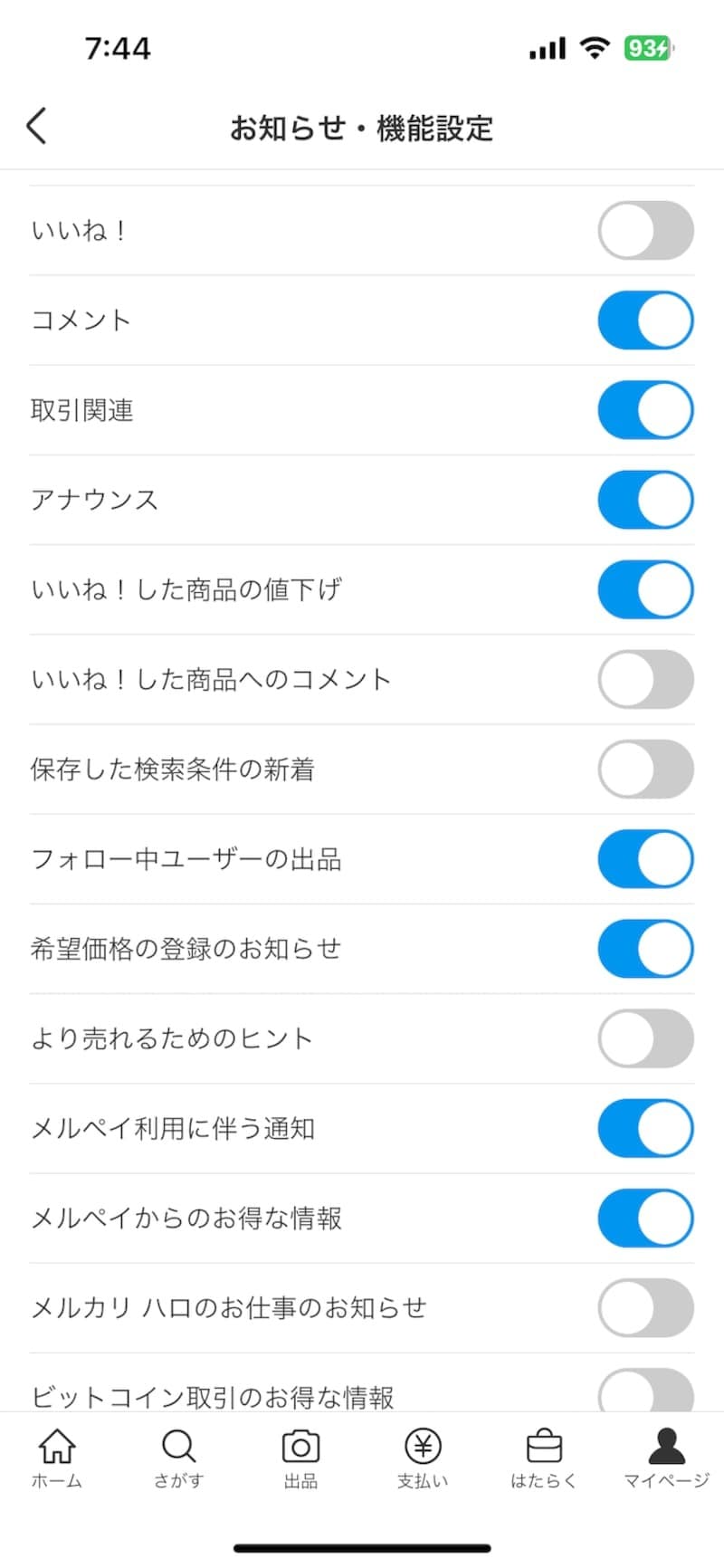
Task: Switch to the さがす tab
Action: 178,1458
